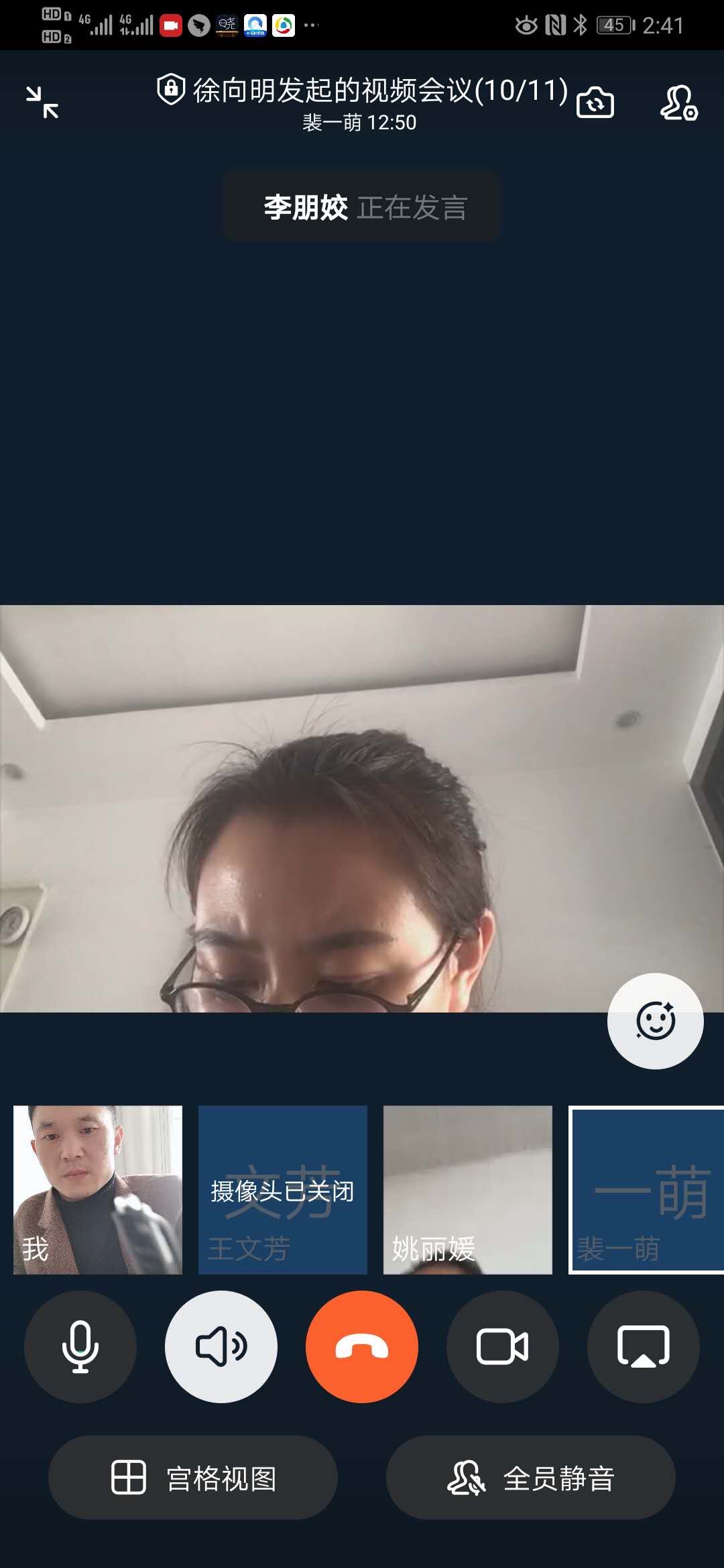Switch the camera to front or rear

[595, 103]
